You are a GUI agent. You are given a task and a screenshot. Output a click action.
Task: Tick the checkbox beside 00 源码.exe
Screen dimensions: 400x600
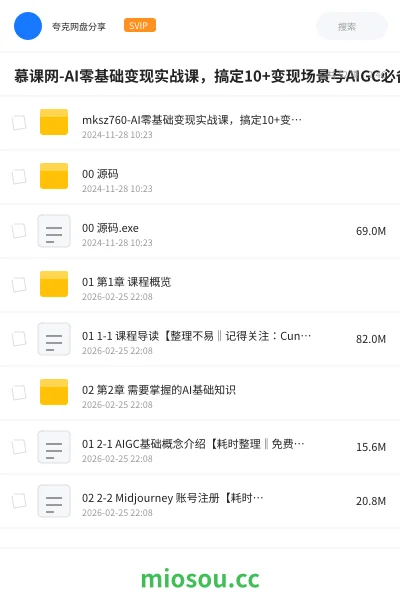19,231
